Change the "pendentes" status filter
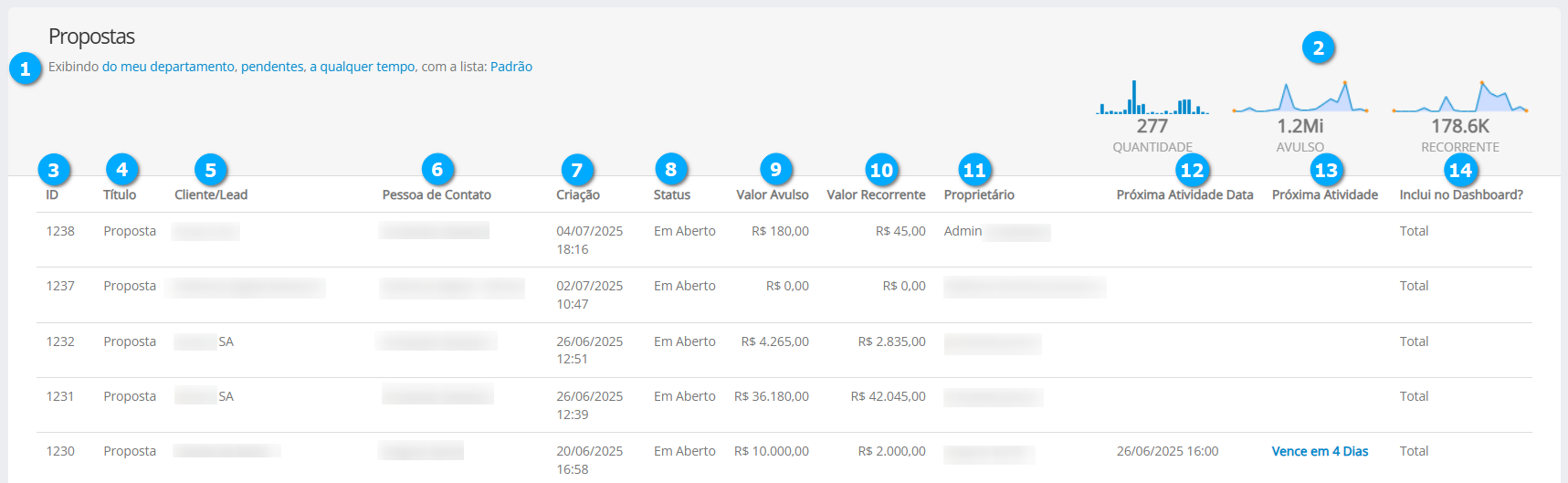The height and width of the screenshot is (483, 1568). [x=272, y=67]
